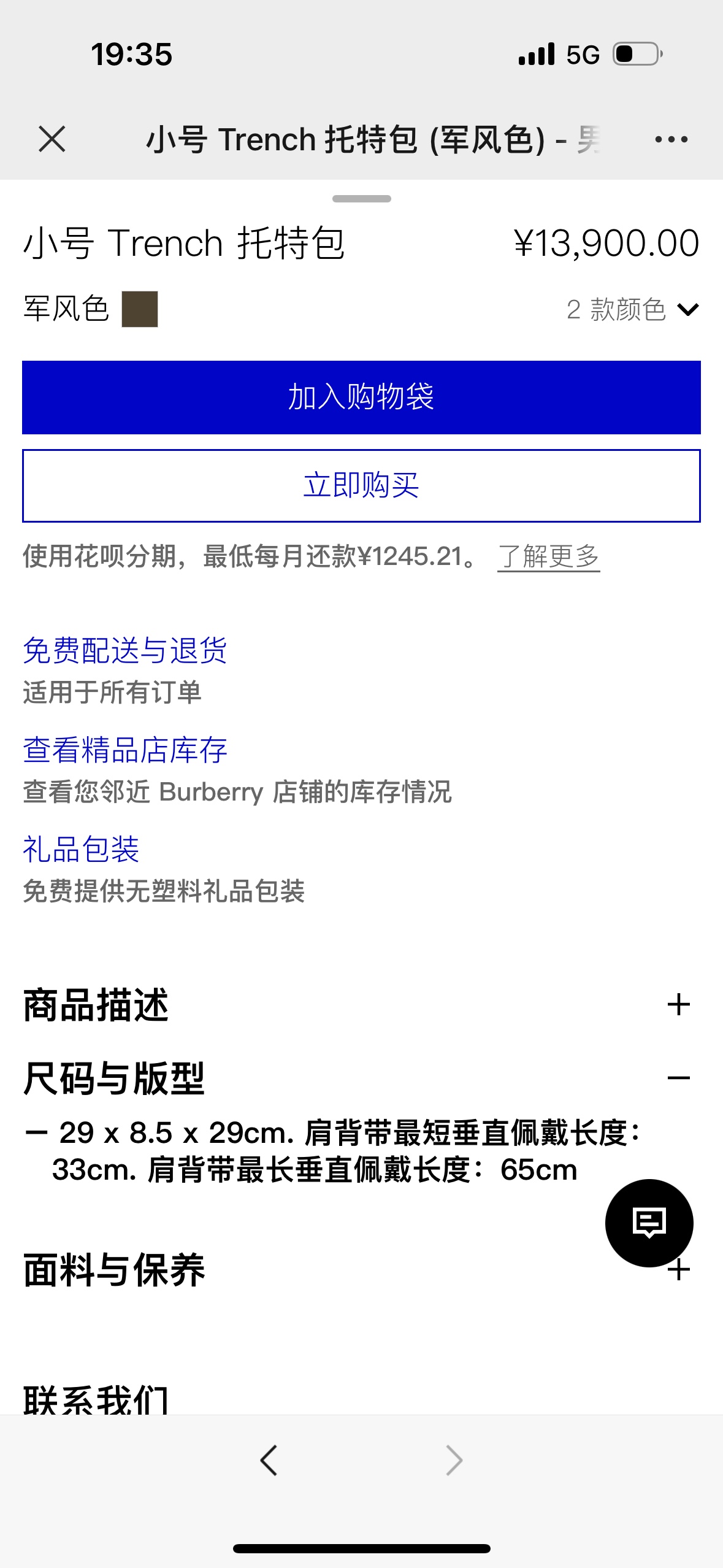The height and width of the screenshot is (1568, 723).
Task: Open the three-dot overflow menu
Action: 671,139
